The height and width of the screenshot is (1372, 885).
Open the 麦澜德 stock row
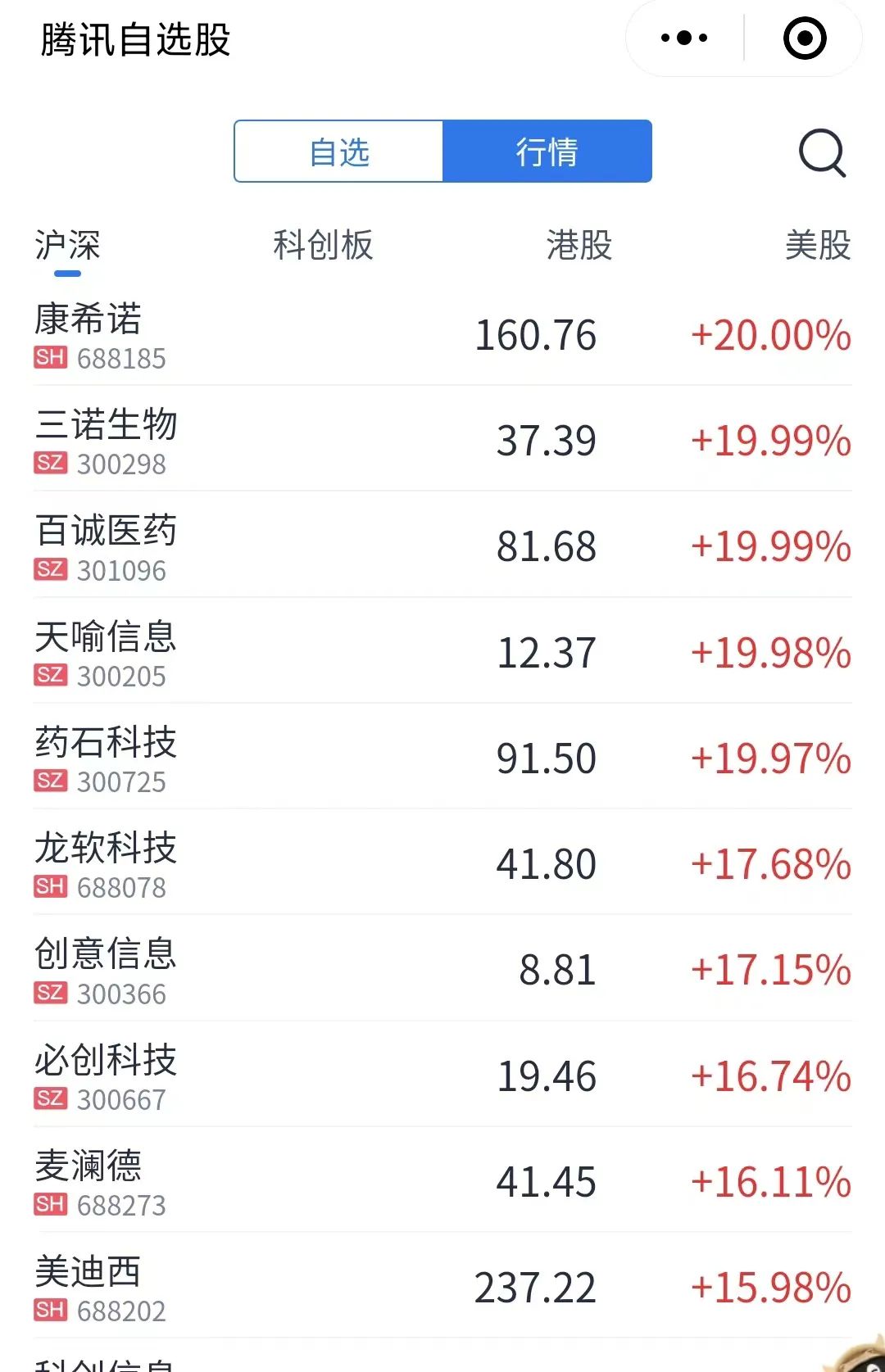click(442, 1182)
